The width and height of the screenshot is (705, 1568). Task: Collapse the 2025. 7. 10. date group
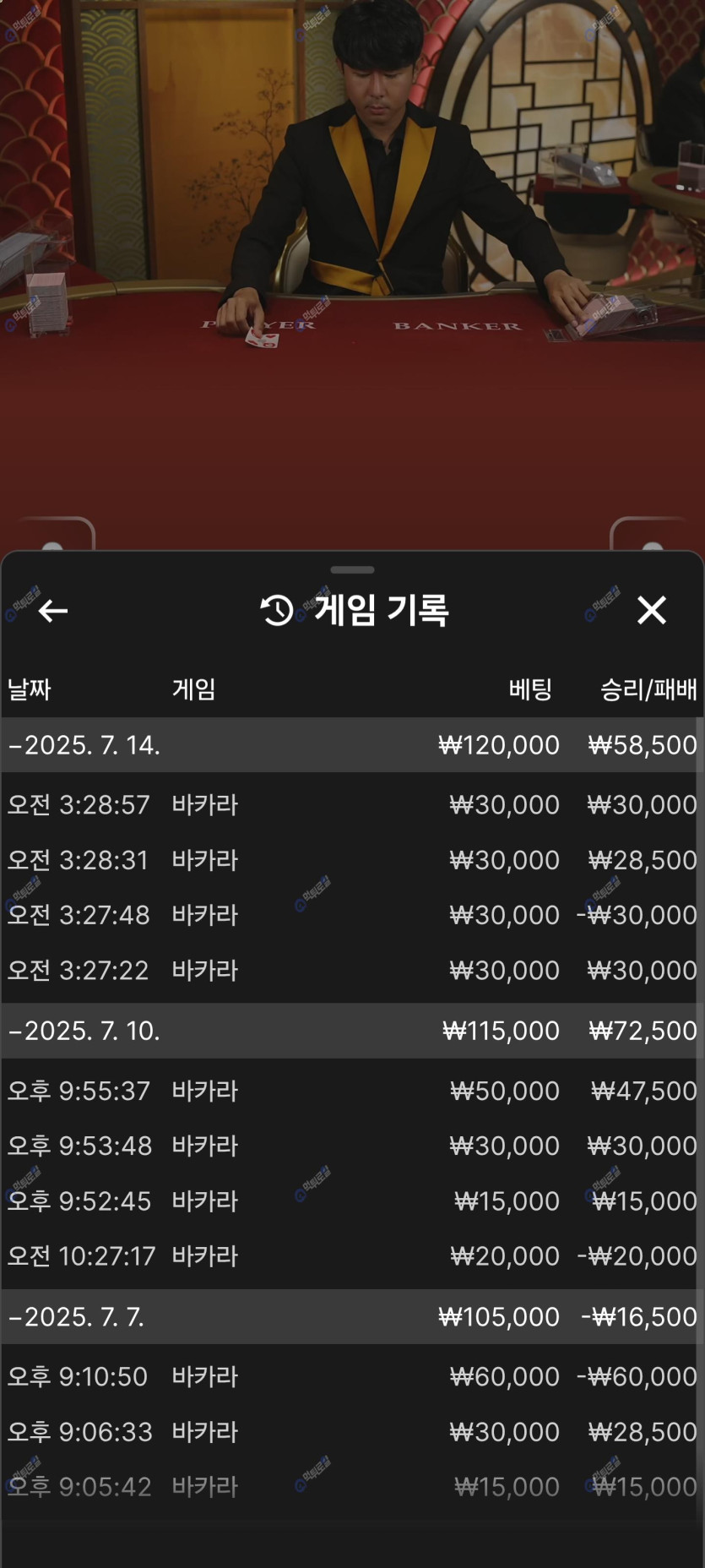click(352, 1031)
